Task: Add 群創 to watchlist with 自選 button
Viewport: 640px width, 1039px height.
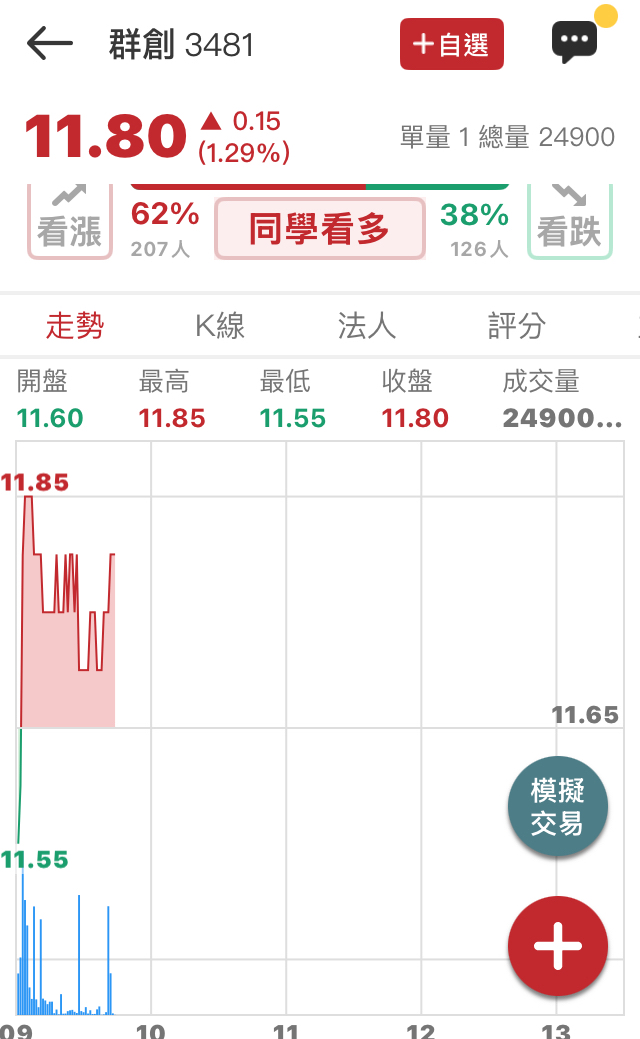Action: (x=451, y=44)
